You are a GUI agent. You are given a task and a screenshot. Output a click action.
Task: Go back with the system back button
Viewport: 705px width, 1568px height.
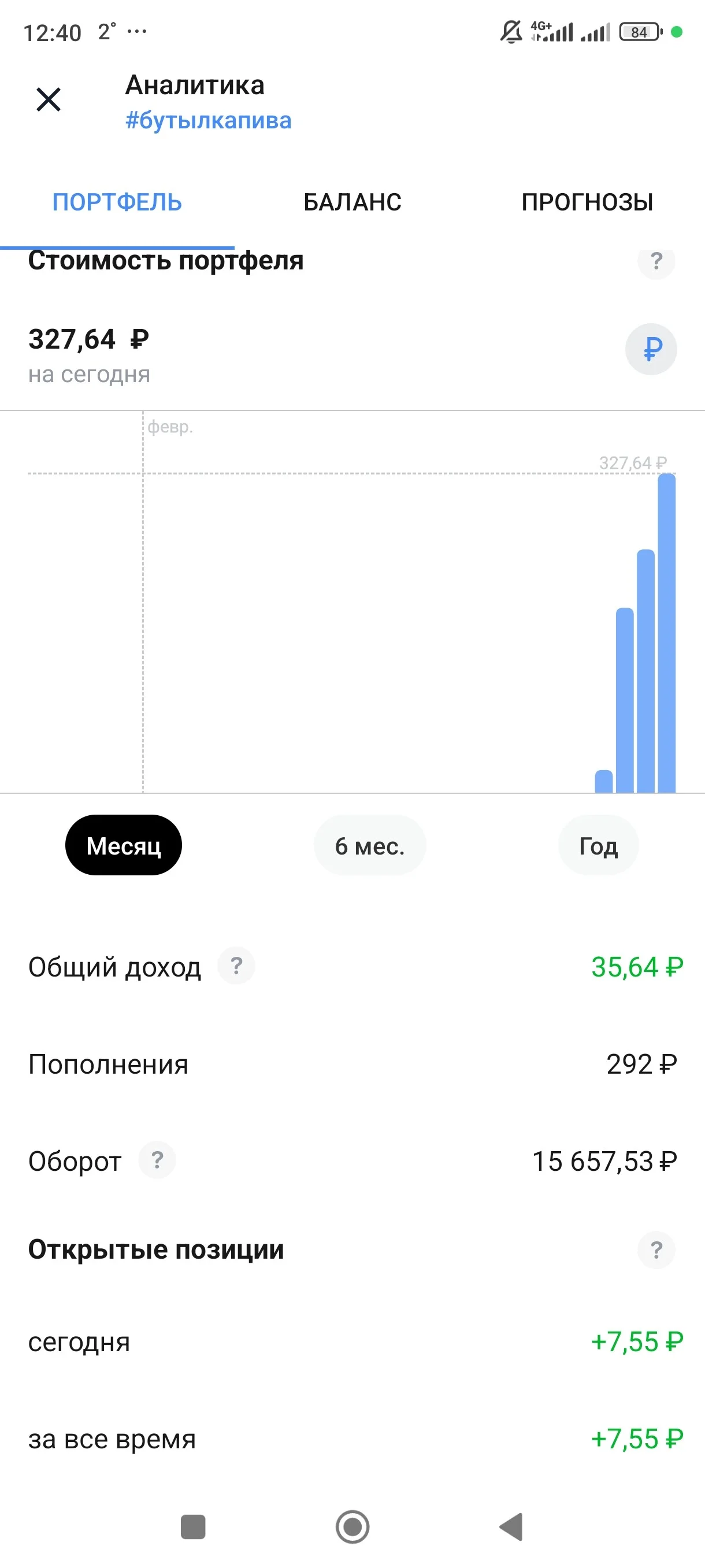[x=511, y=1526]
